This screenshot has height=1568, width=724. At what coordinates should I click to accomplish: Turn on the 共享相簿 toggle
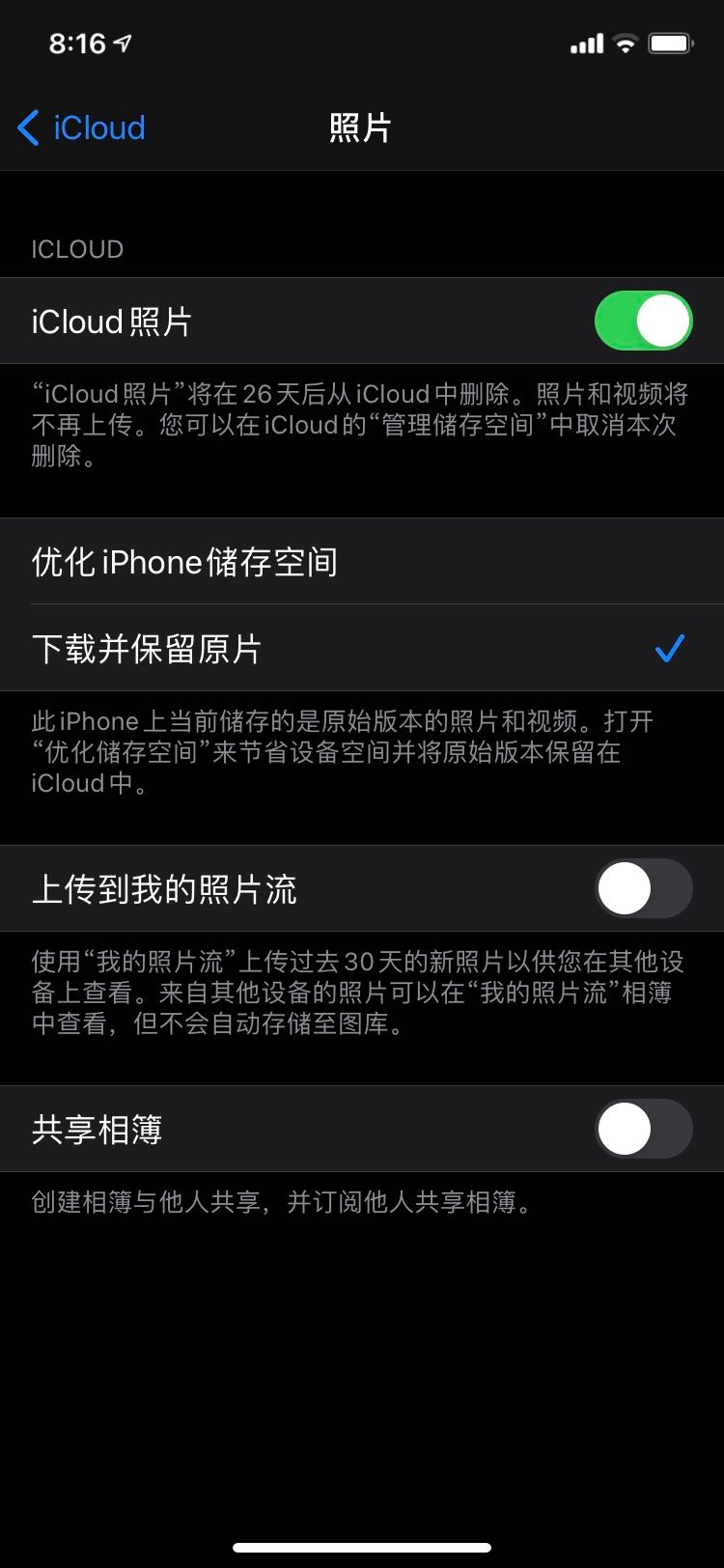pos(644,1129)
